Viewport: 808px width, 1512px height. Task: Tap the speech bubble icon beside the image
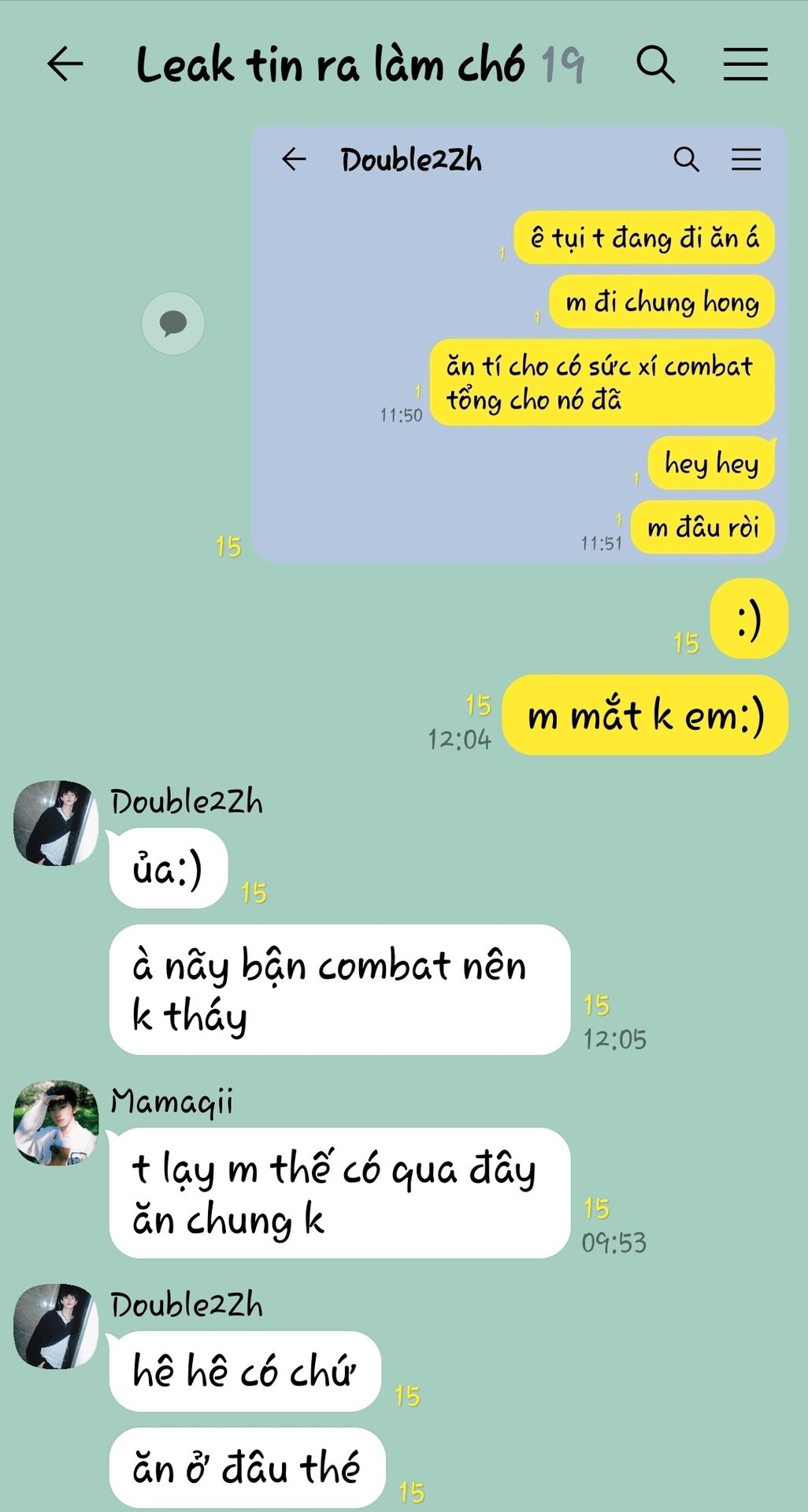[x=173, y=323]
